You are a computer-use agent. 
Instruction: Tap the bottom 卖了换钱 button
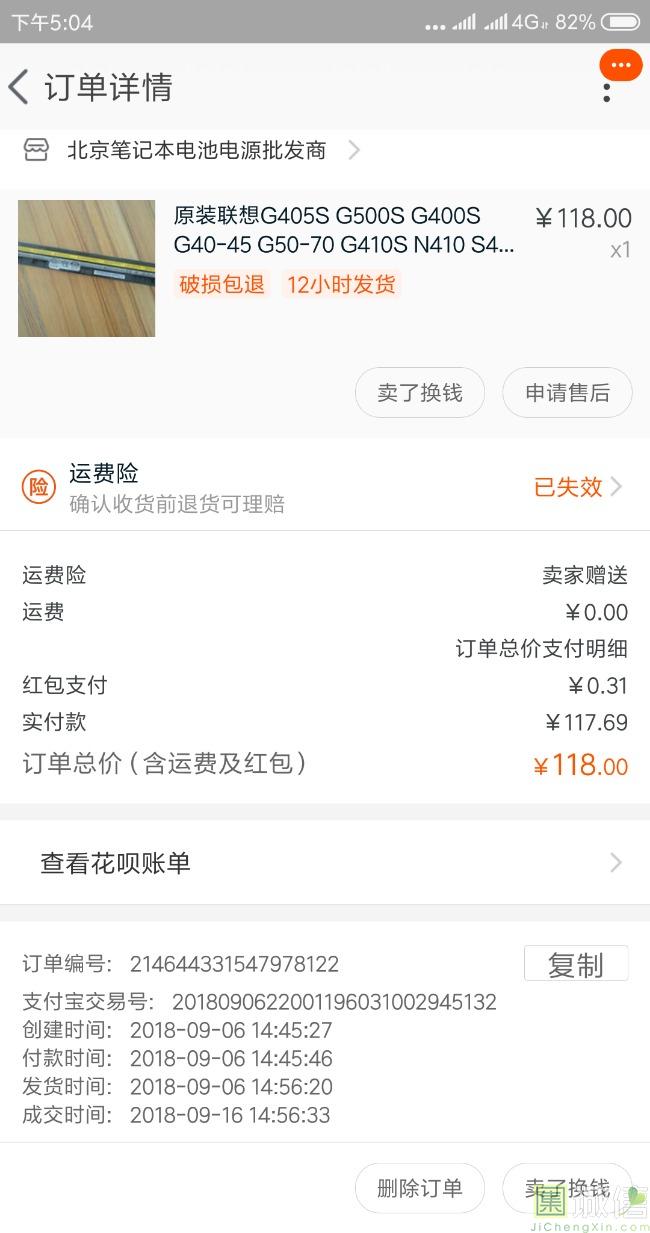[567, 1188]
